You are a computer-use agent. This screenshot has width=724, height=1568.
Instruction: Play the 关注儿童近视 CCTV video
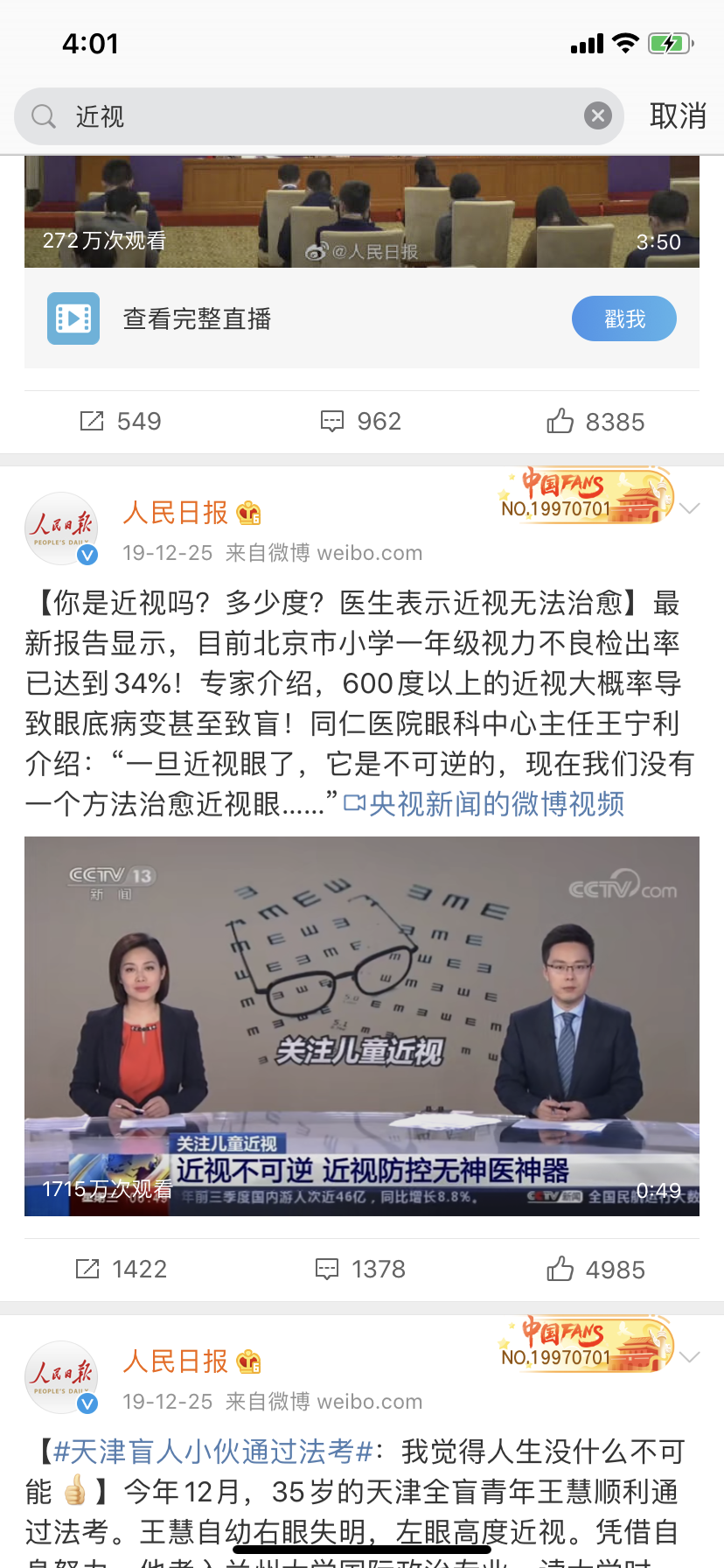point(361,1025)
